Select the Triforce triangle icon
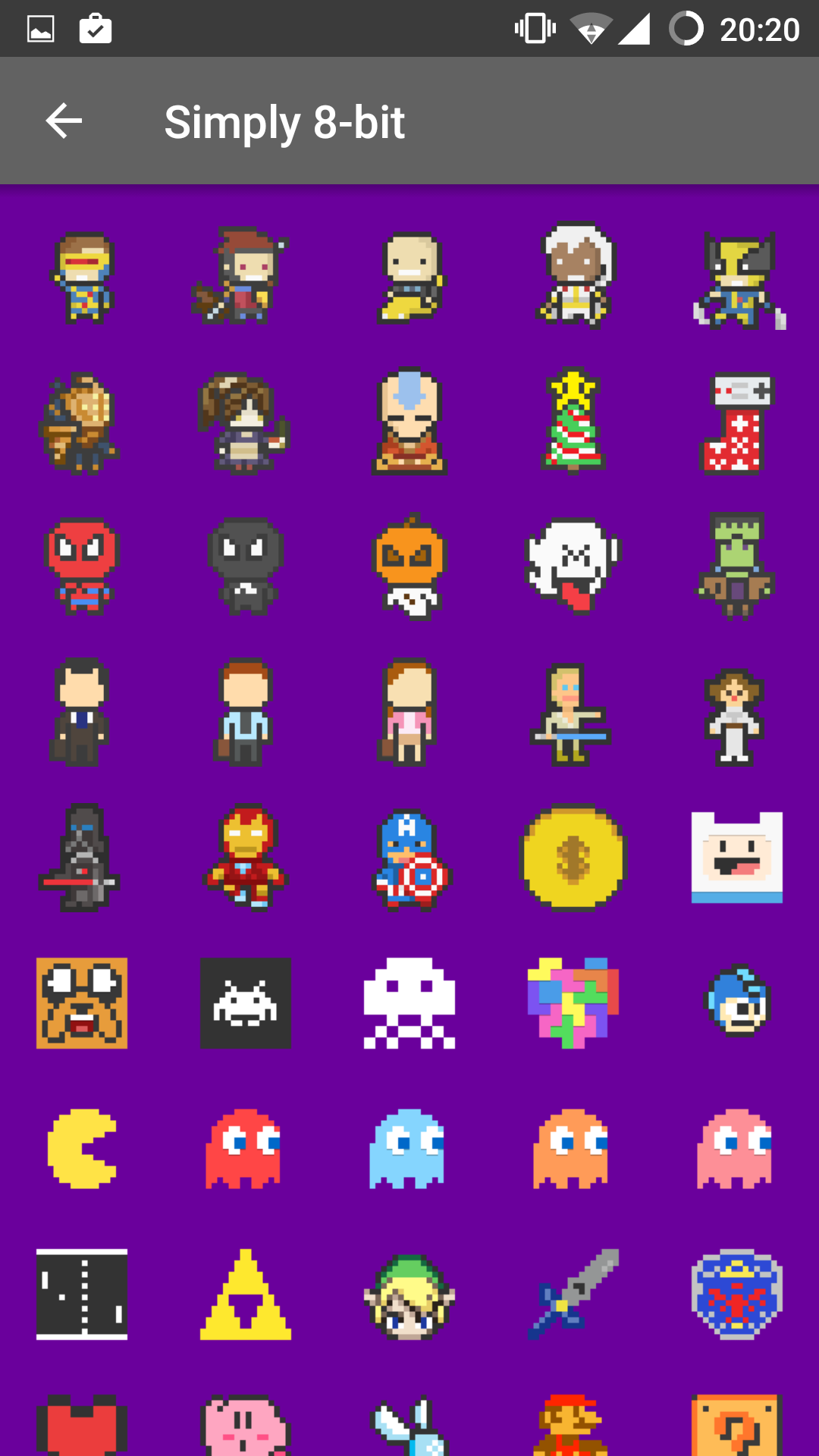 coord(246,1294)
